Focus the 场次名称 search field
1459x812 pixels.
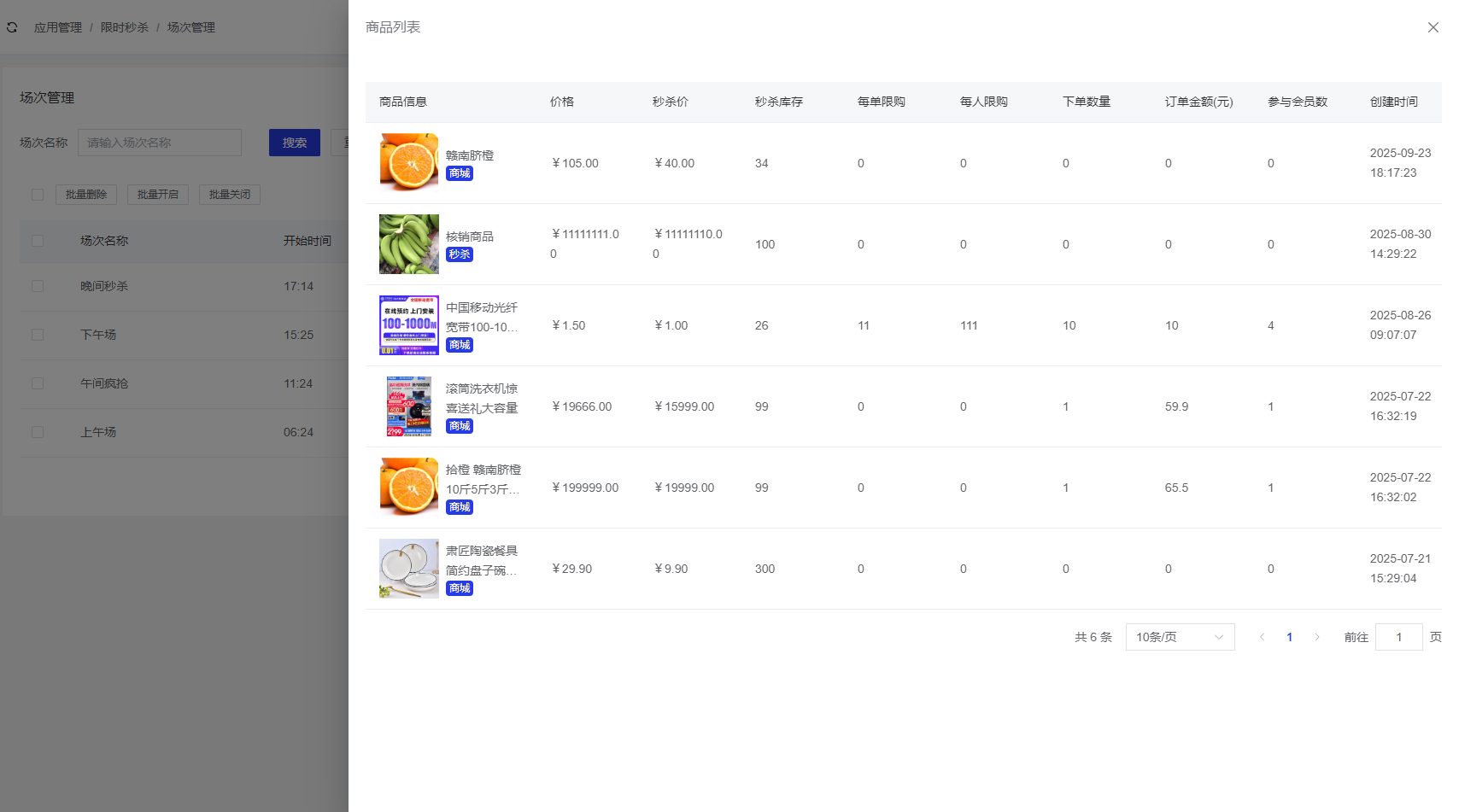point(160,143)
